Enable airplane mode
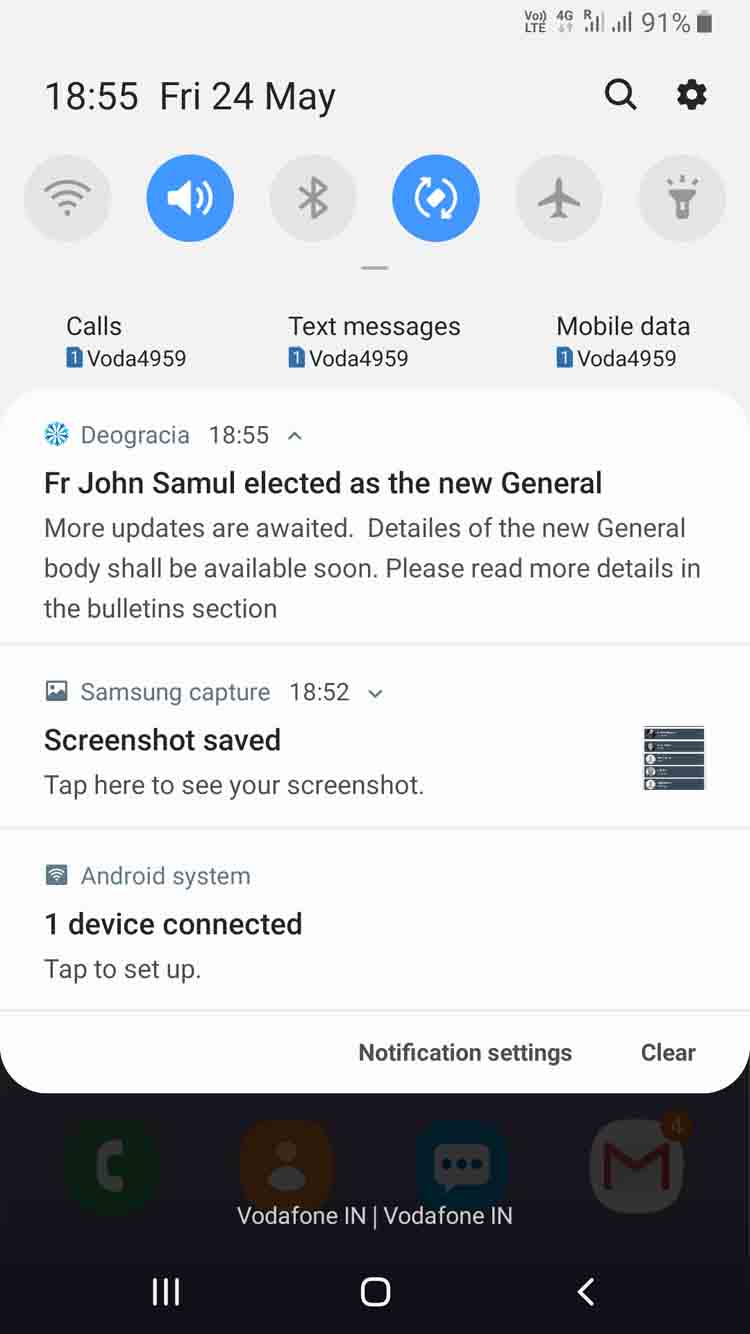750x1334 pixels. [559, 198]
